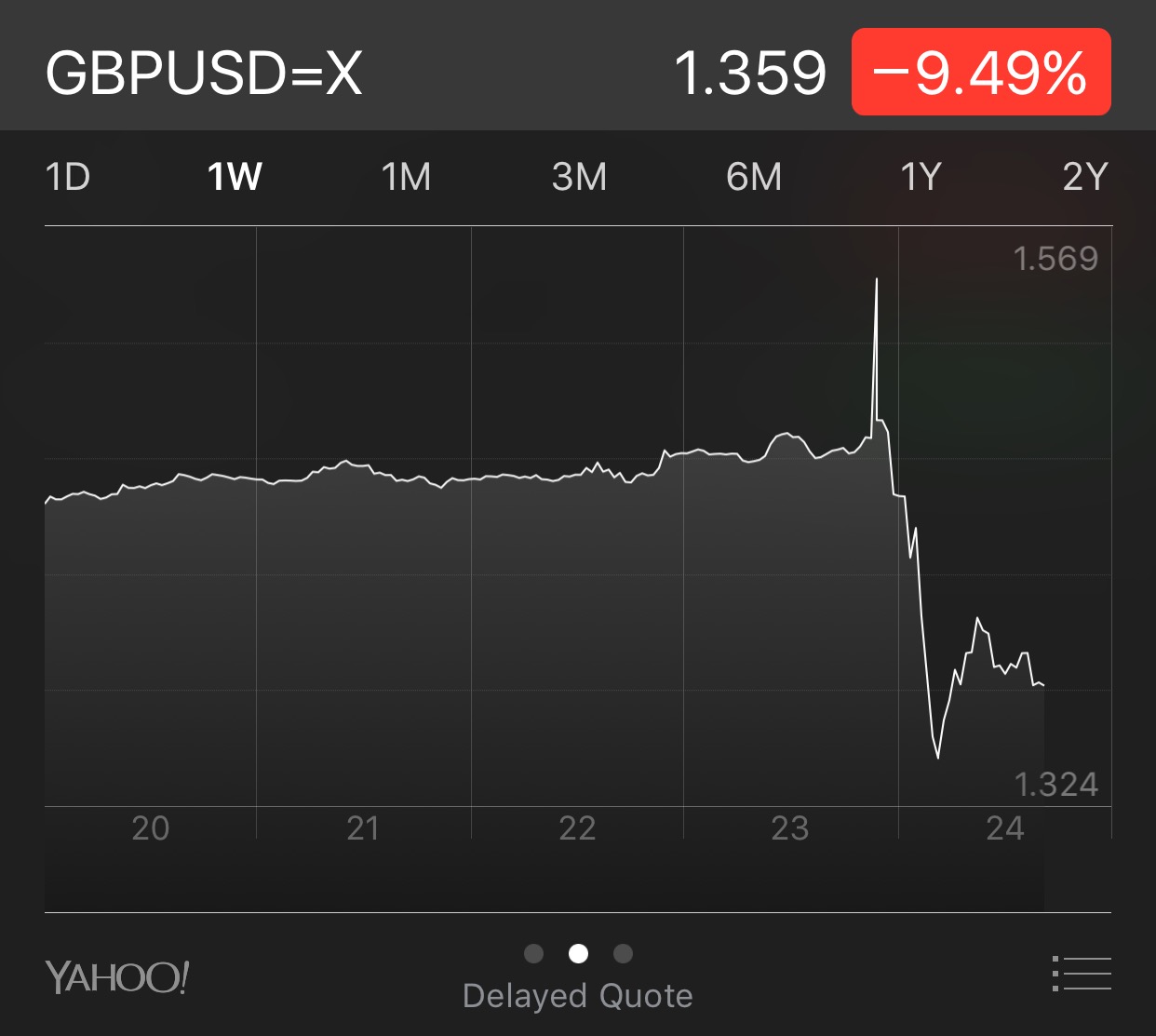Open the stocks list menu icon

coord(1082,974)
